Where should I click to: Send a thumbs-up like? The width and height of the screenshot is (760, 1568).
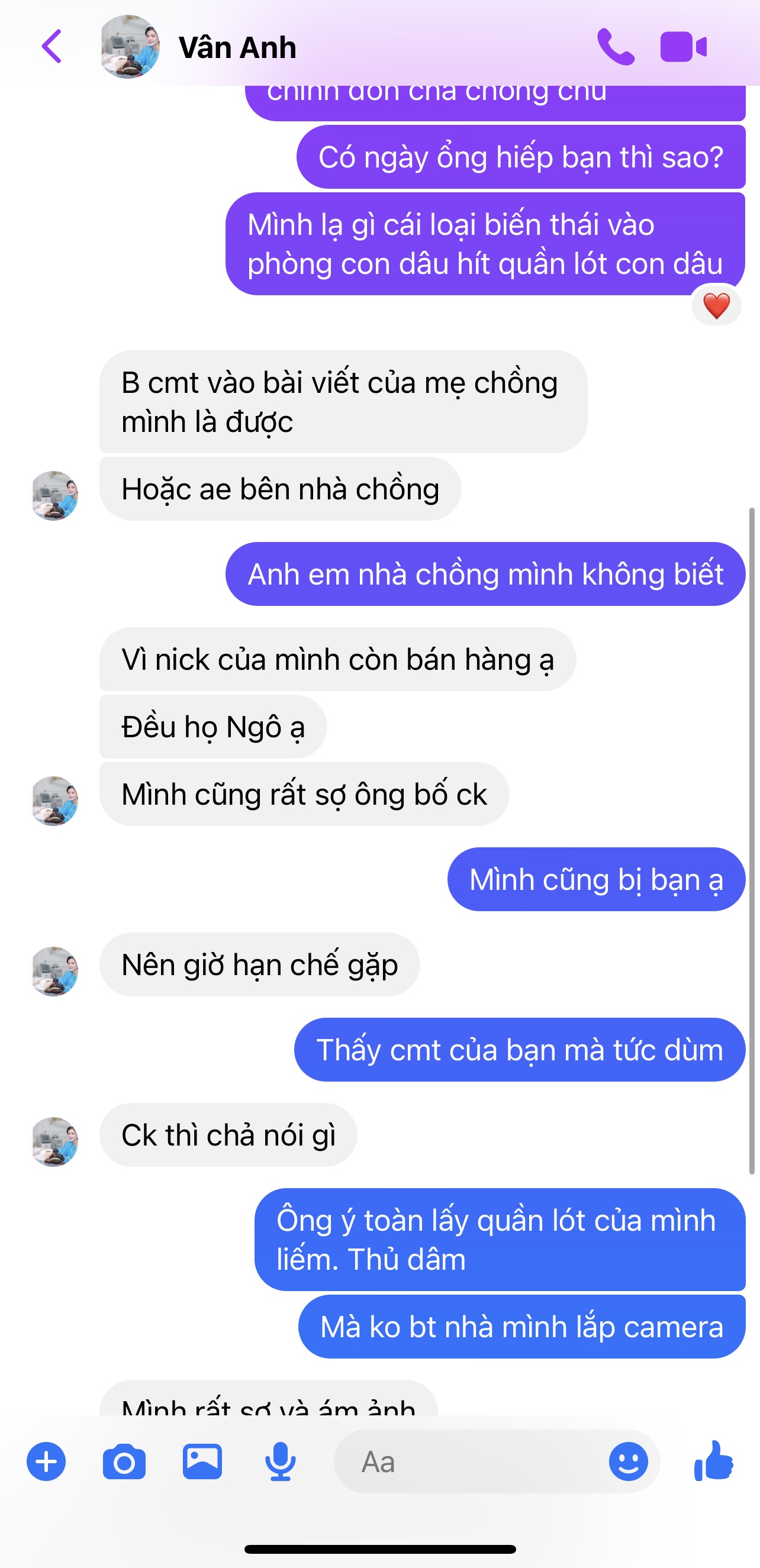(x=714, y=1460)
